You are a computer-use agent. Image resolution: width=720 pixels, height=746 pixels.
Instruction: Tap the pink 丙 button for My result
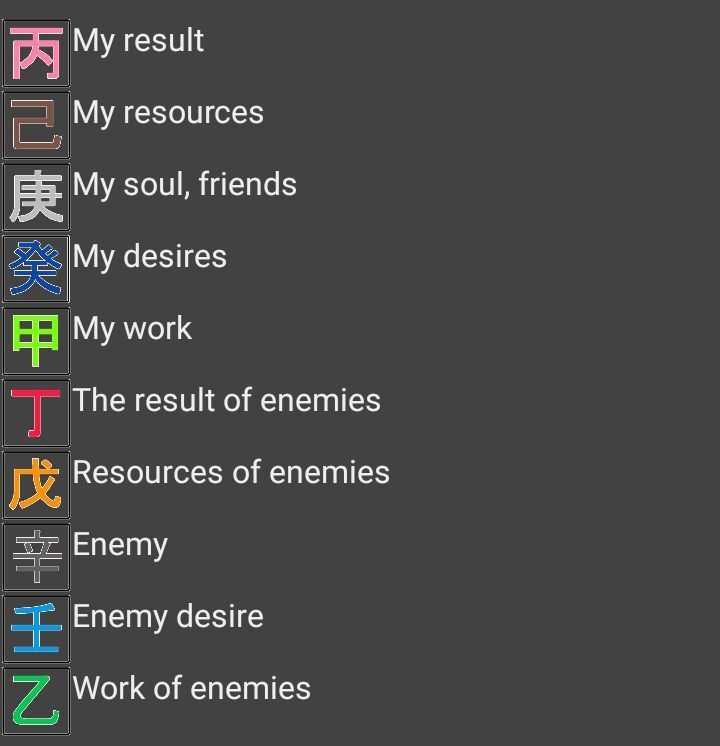point(36,54)
